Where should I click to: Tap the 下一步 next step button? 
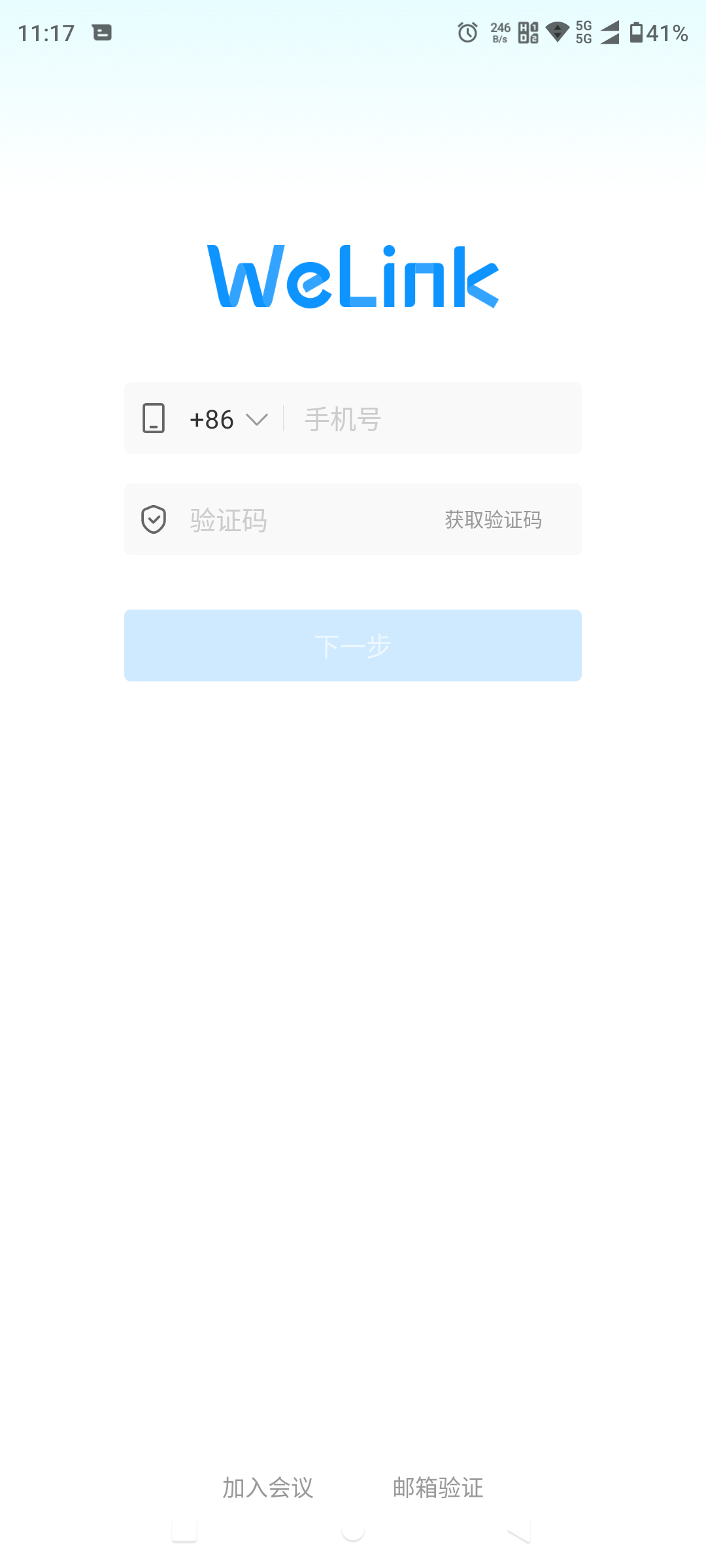[x=353, y=645]
